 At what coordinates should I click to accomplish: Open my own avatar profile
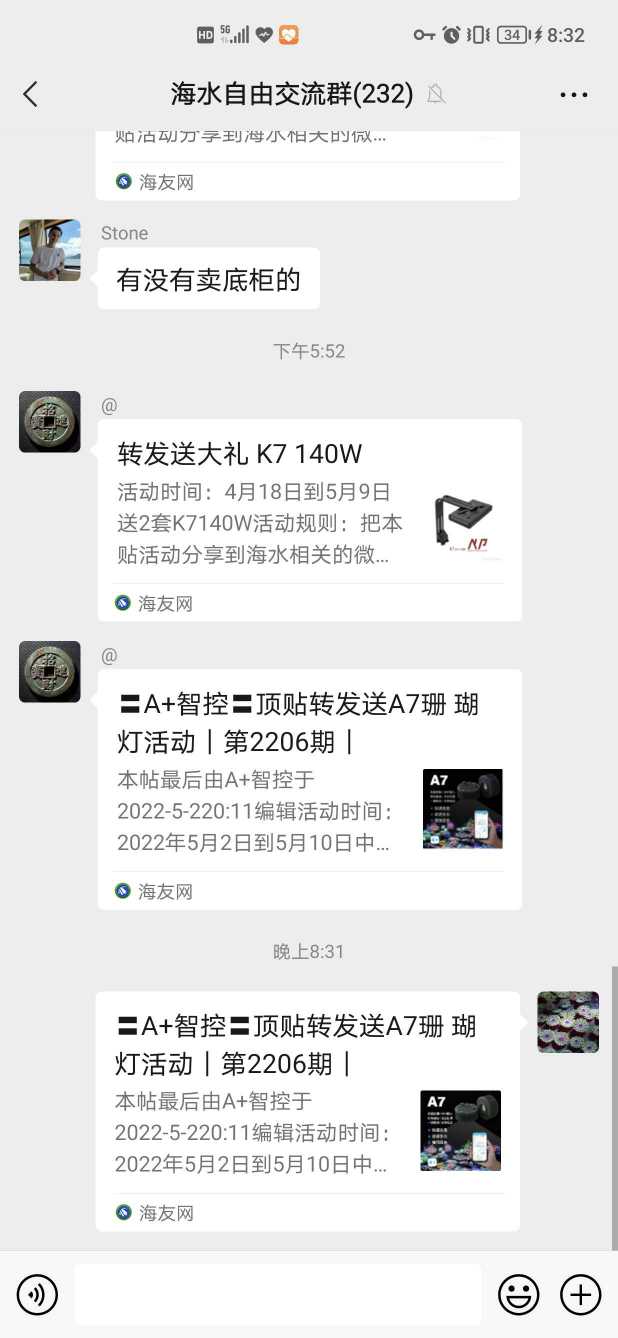[x=568, y=1022]
